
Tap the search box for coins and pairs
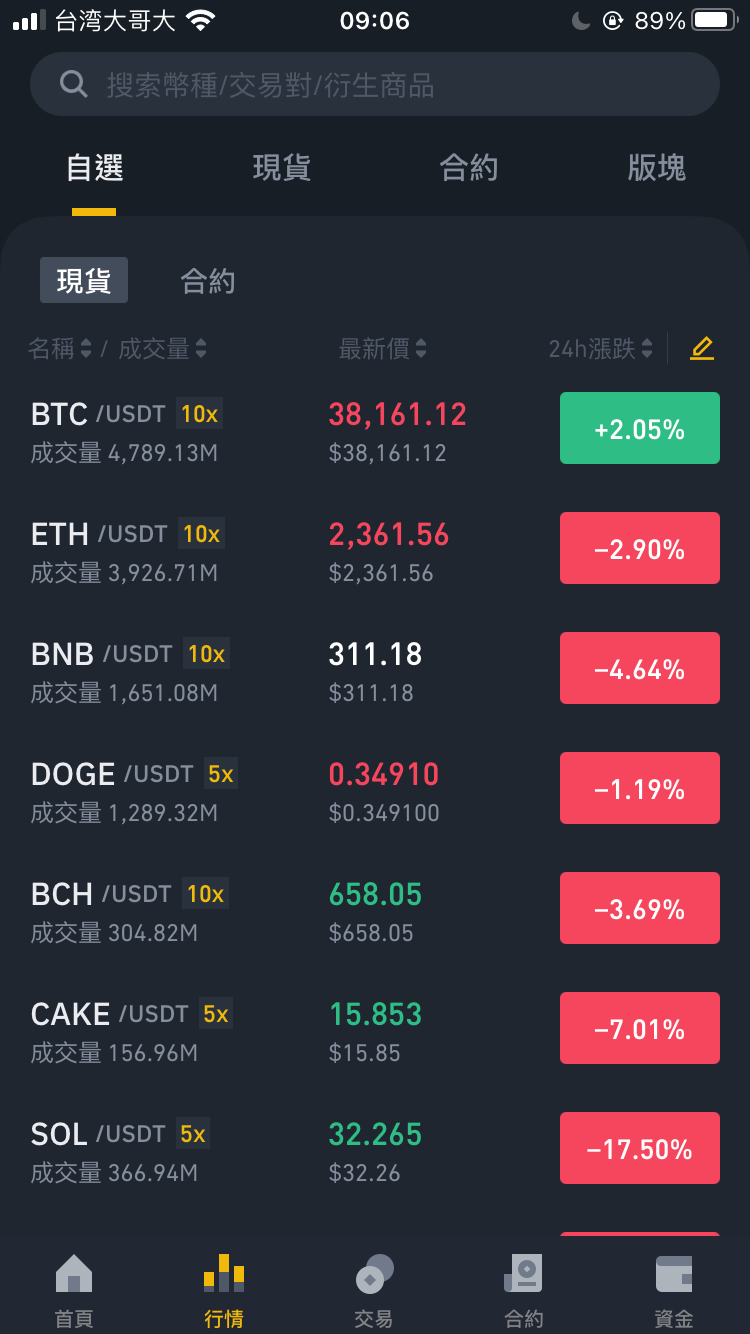click(375, 84)
